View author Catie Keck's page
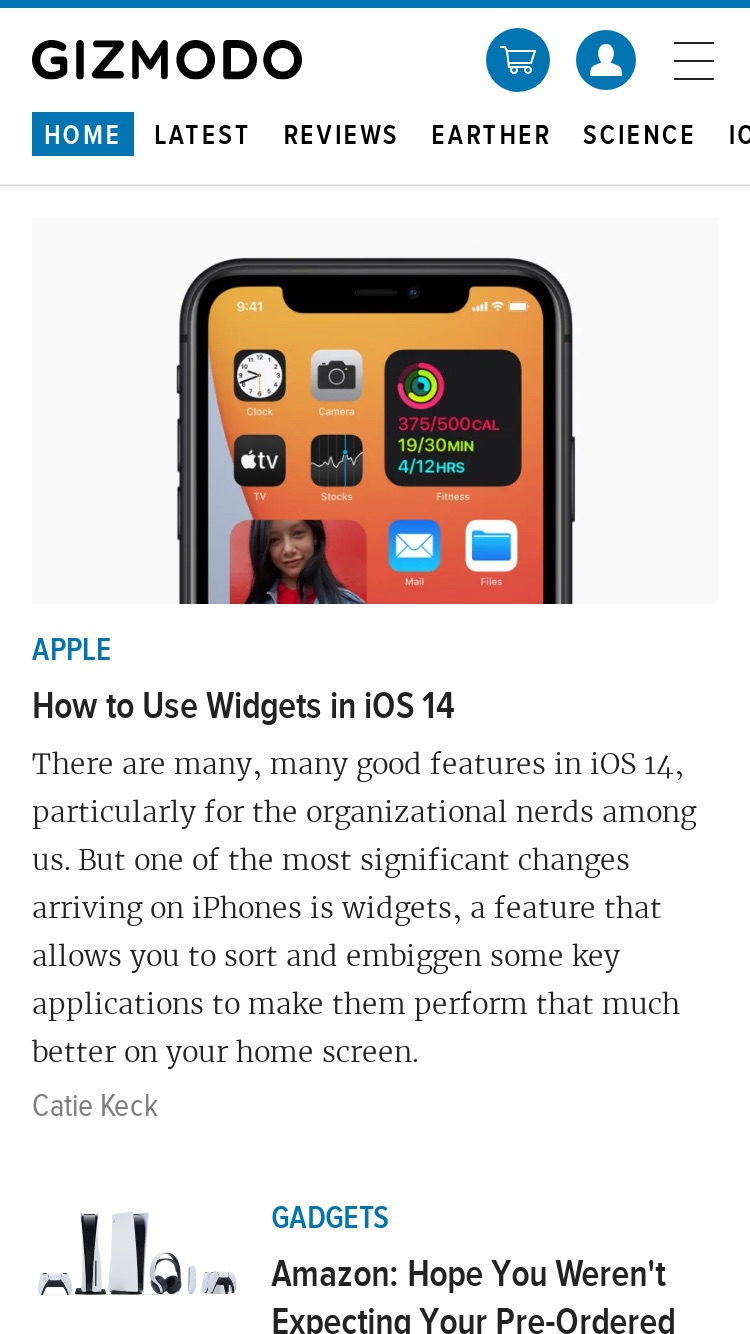750x1334 pixels. [95, 1106]
